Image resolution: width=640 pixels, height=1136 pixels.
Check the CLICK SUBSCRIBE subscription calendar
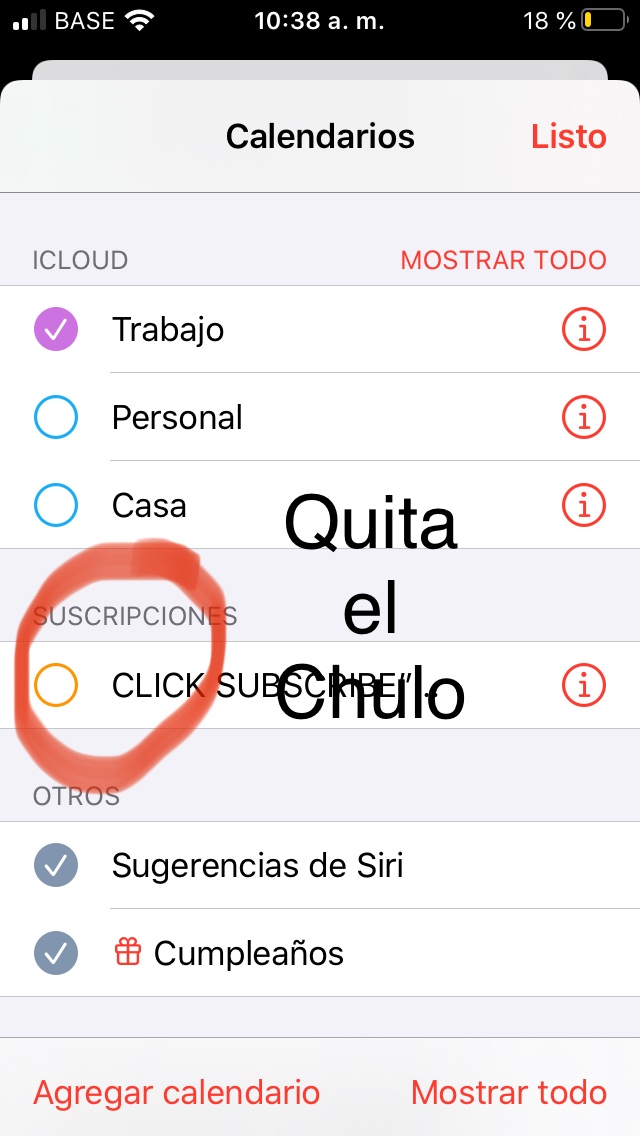click(56, 685)
